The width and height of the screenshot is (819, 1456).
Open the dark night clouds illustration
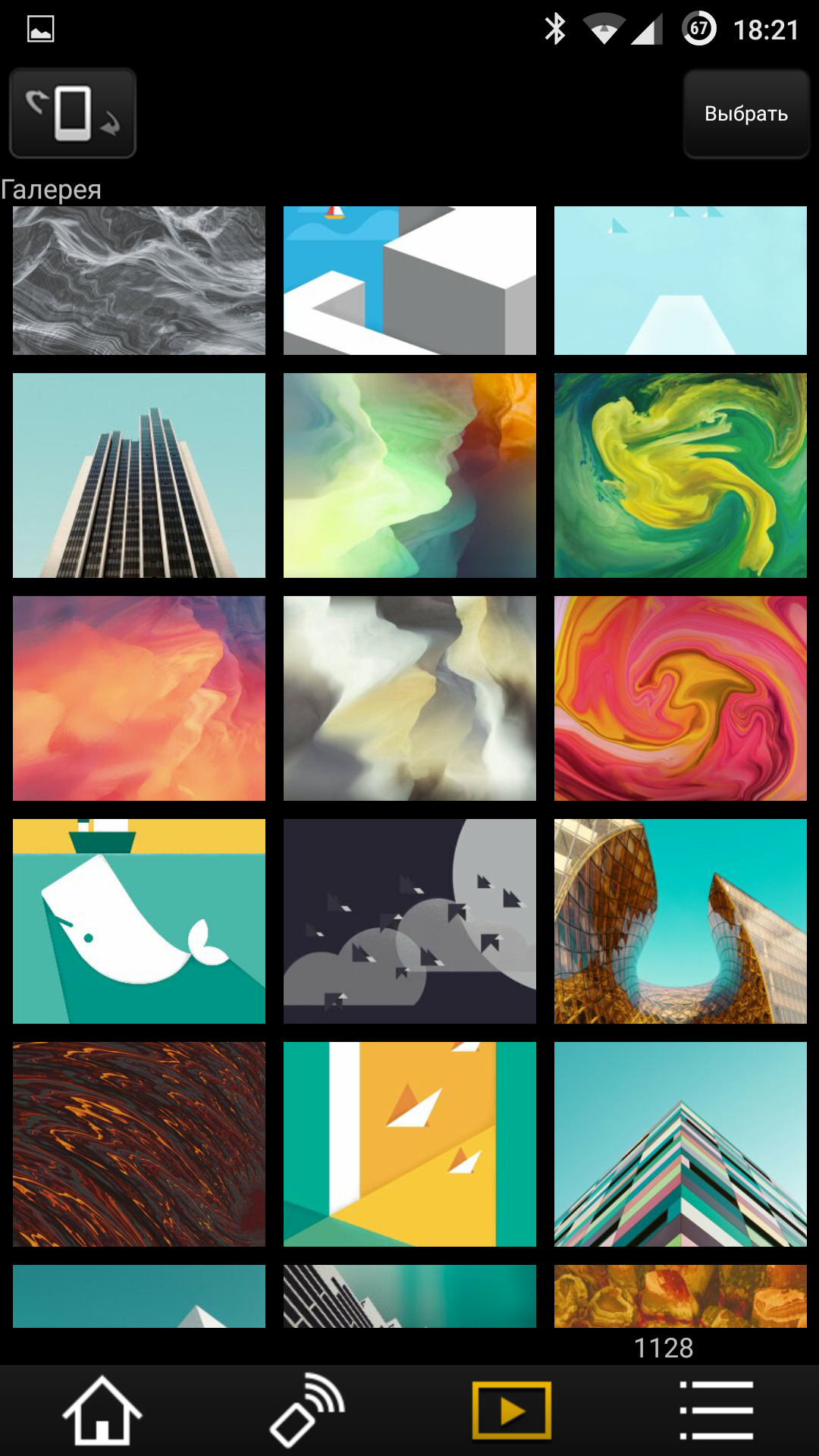click(x=409, y=921)
